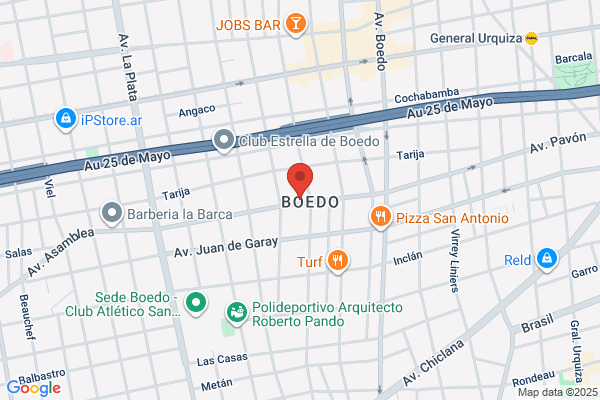Open Sede Boedo Club Atlético San marker

tap(196, 304)
